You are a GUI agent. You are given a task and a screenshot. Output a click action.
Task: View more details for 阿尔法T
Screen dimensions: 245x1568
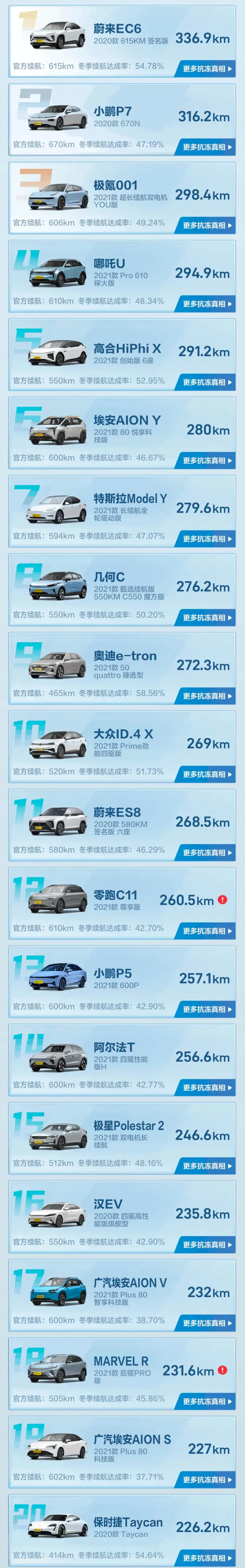pyautogui.click(x=207, y=1088)
